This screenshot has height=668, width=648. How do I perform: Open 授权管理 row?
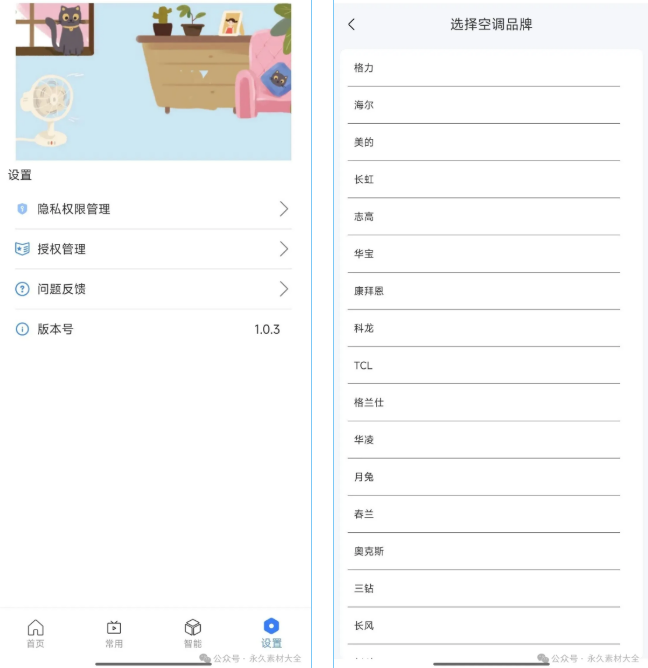tap(153, 249)
